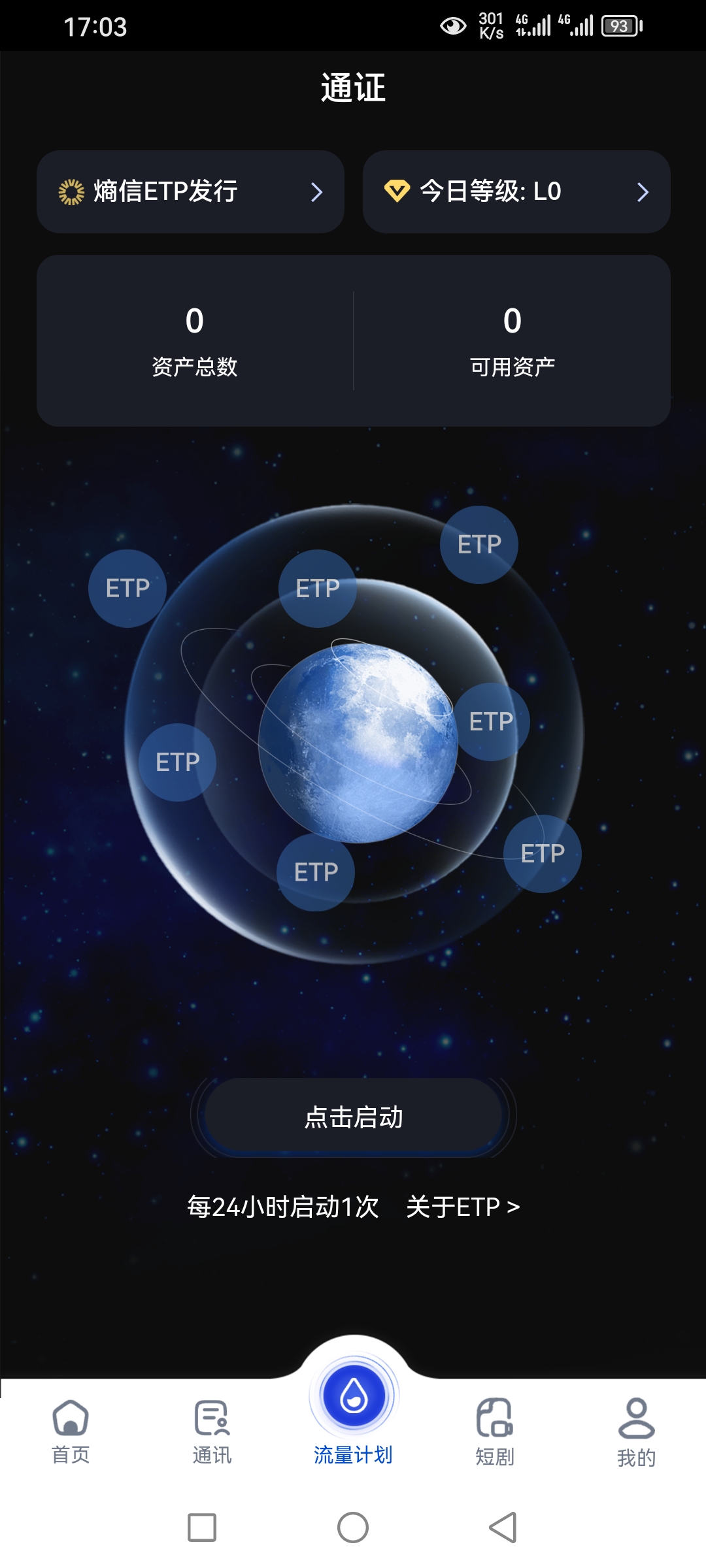Open the 今日等级 L0 card

[516, 191]
